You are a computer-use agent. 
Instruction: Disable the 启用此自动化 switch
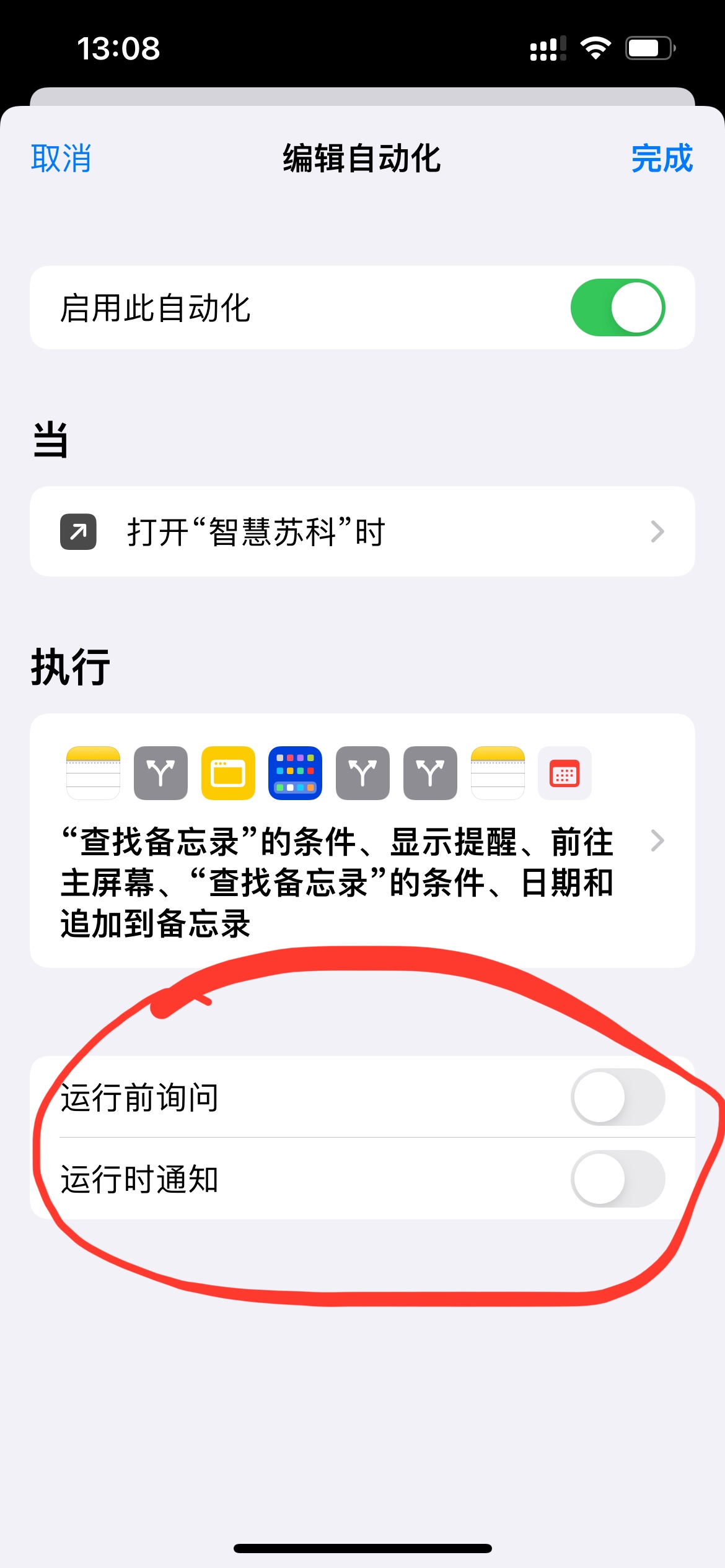click(x=617, y=308)
